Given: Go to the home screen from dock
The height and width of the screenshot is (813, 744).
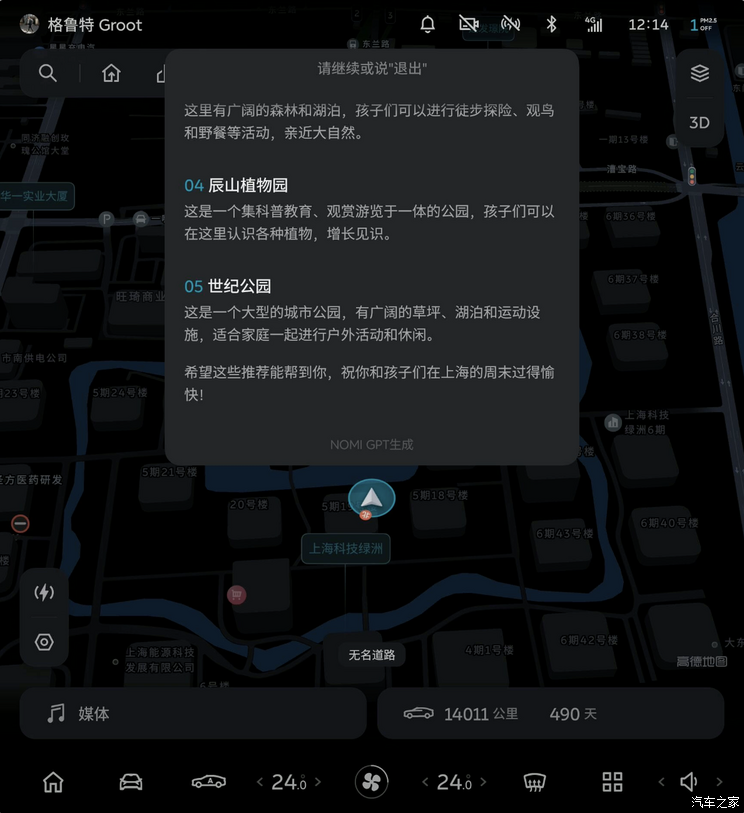Looking at the screenshot, I should tap(53, 782).
